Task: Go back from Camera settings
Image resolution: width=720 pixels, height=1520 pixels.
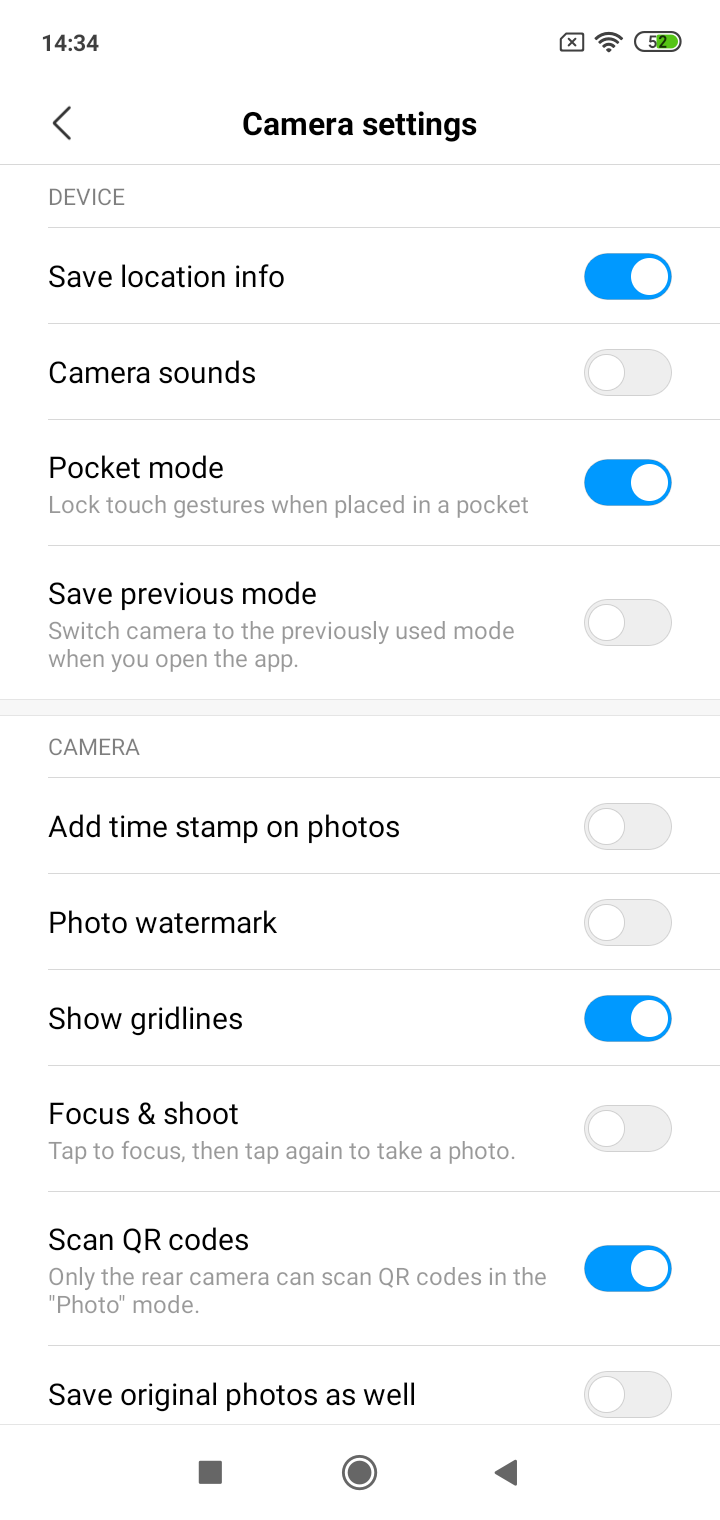Action: (62, 124)
